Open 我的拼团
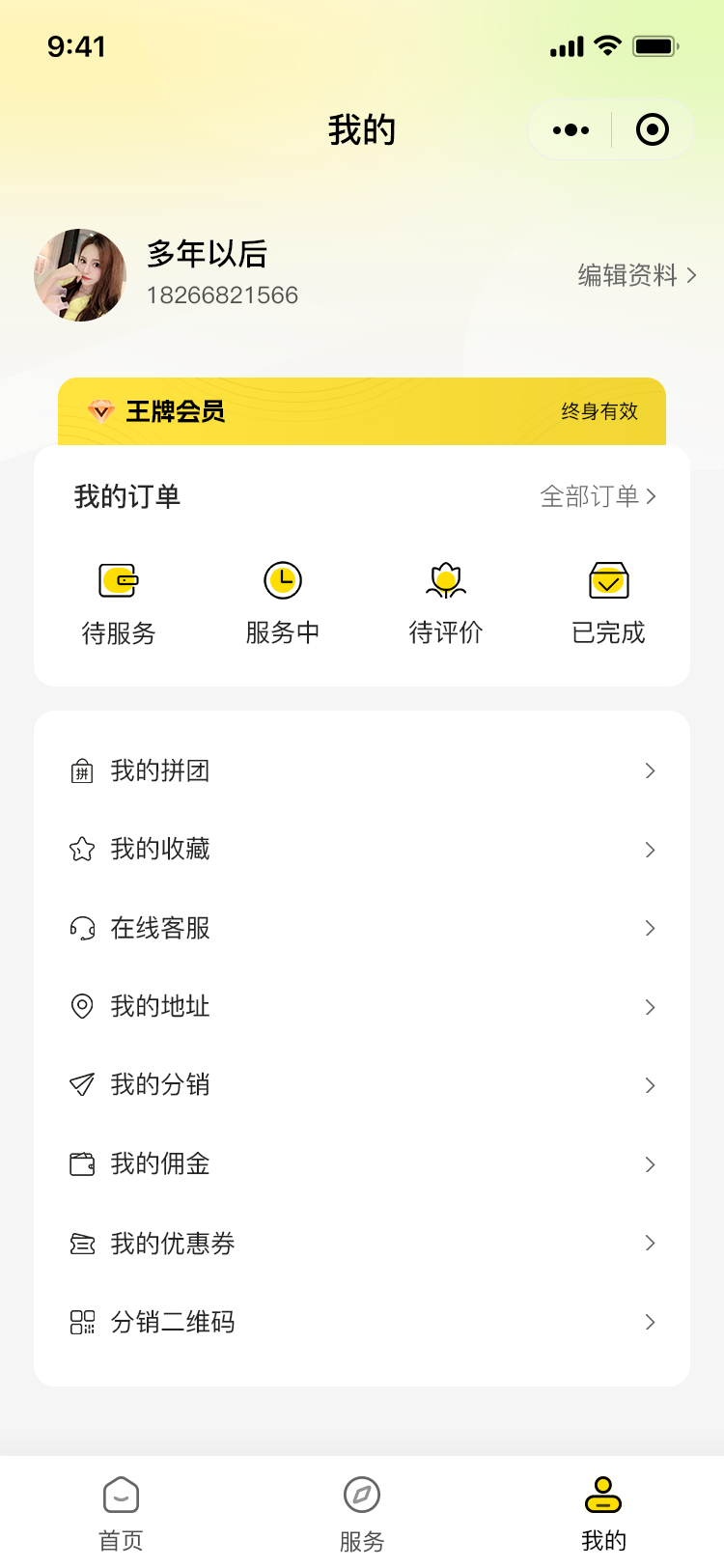724x1568 pixels. pyautogui.click(x=362, y=771)
